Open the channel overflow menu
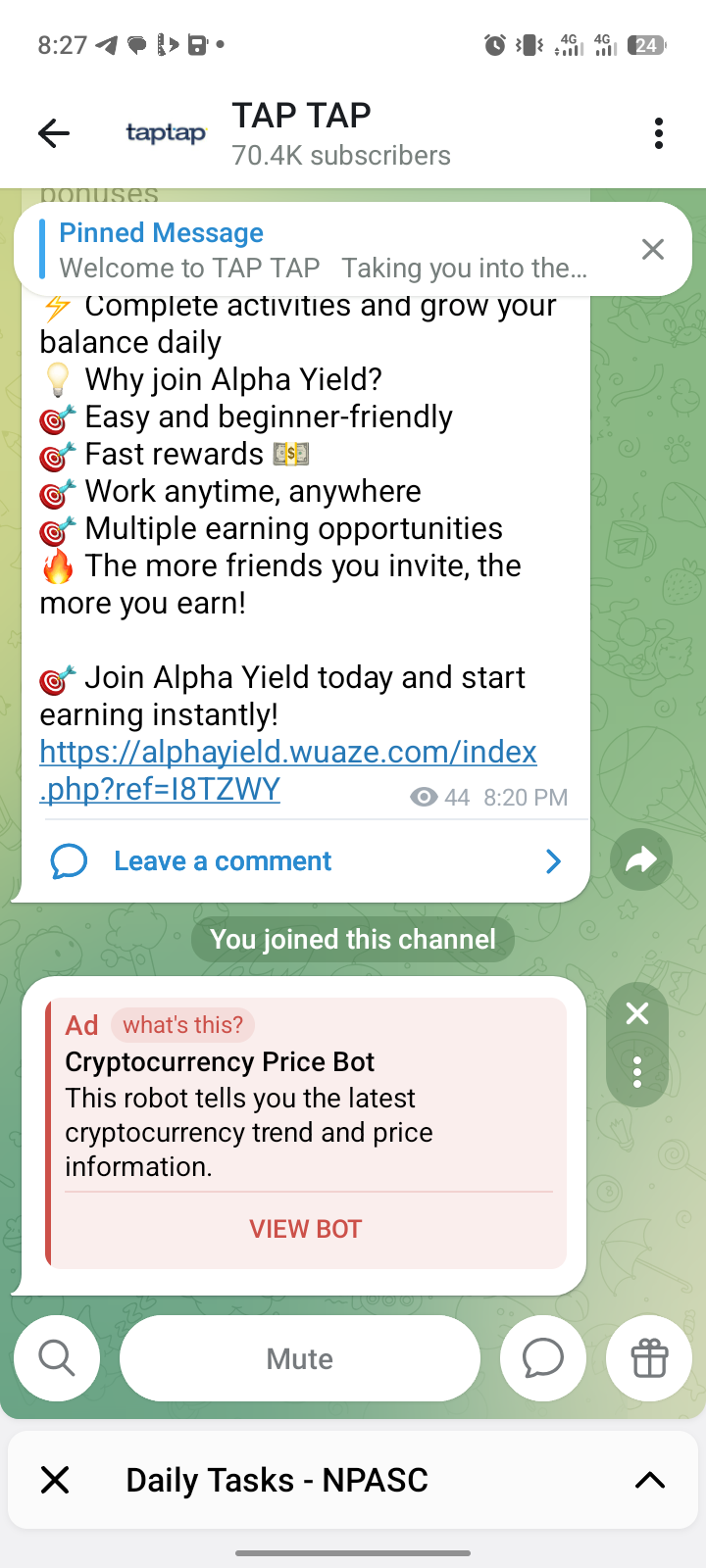Screen dimensions: 706x1568 click(658, 133)
